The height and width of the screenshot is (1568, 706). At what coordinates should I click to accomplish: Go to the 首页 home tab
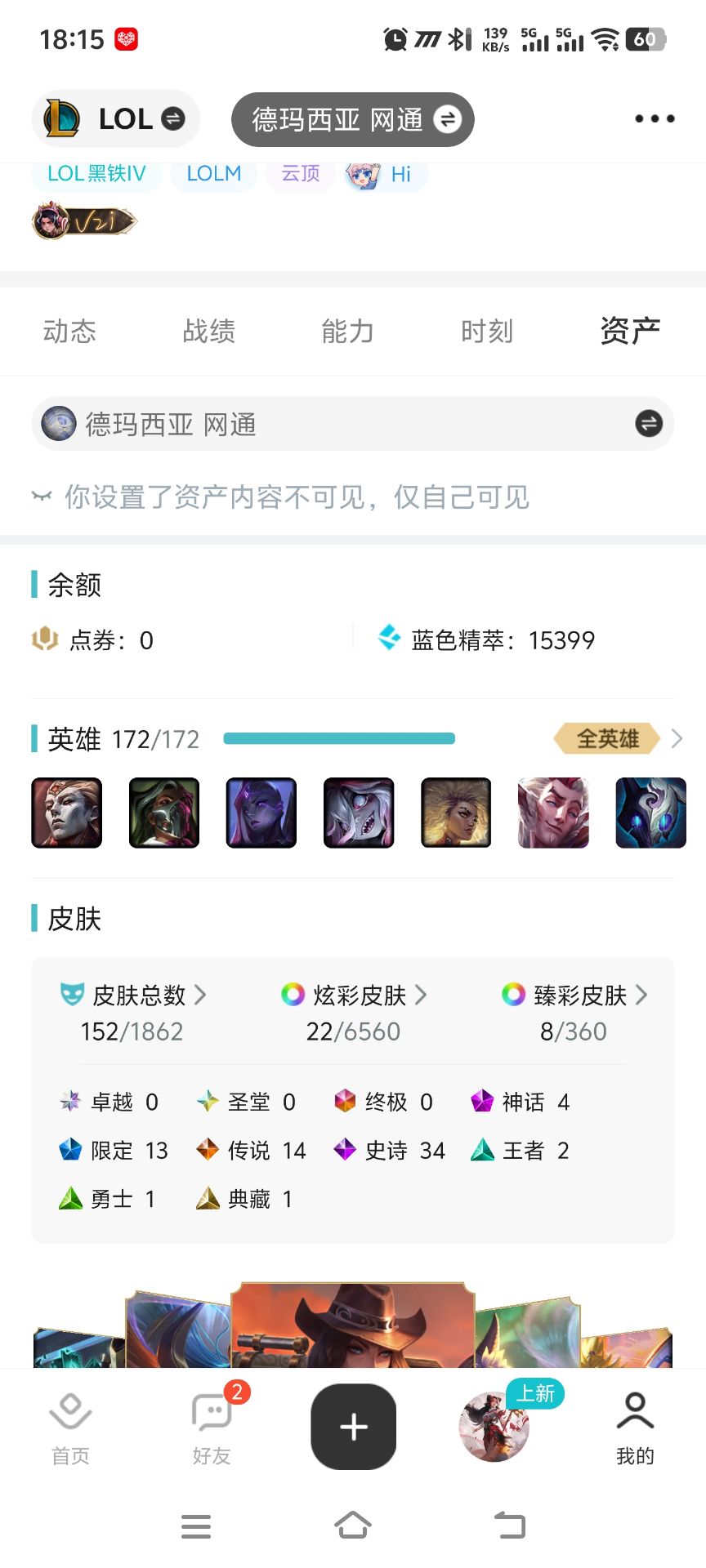(x=70, y=1428)
